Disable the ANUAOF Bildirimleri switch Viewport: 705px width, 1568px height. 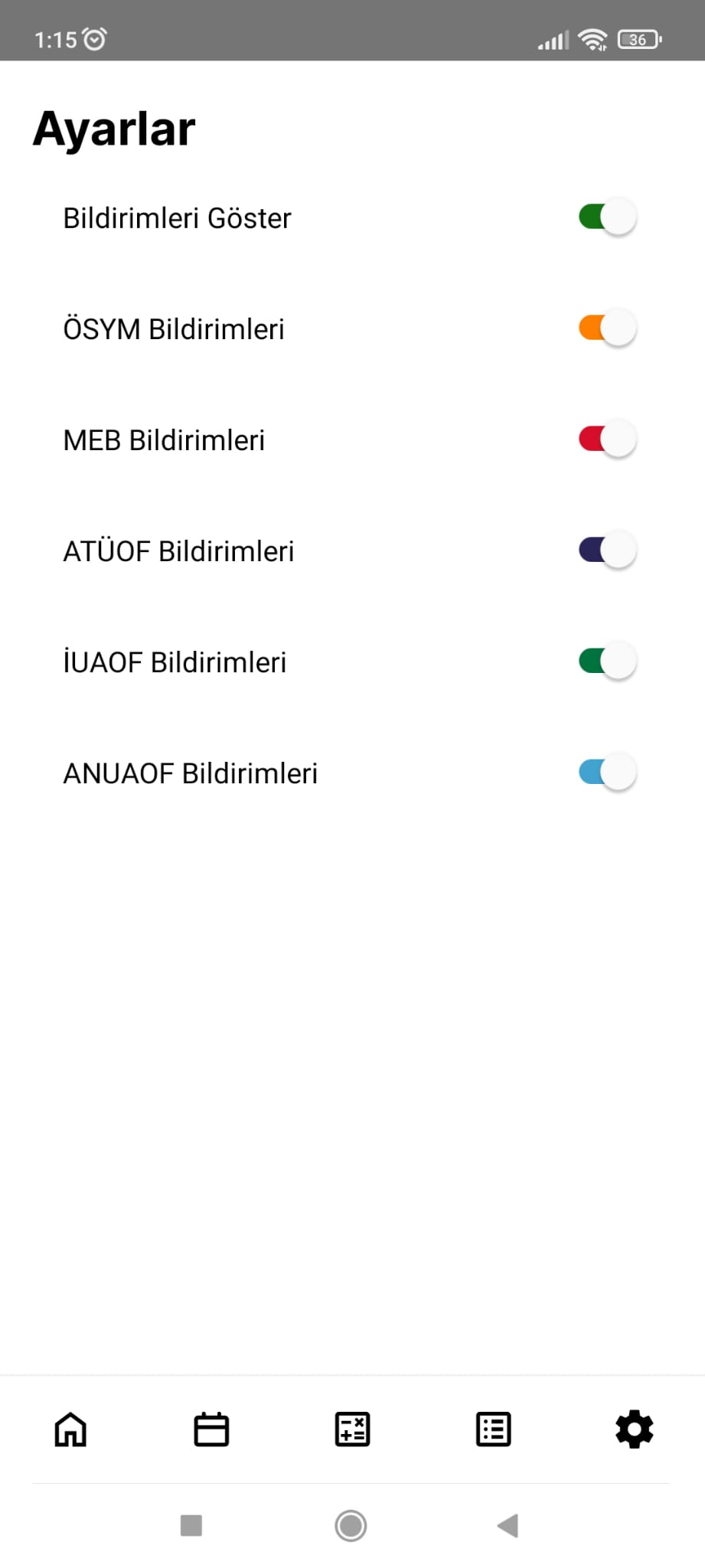coord(607,773)
